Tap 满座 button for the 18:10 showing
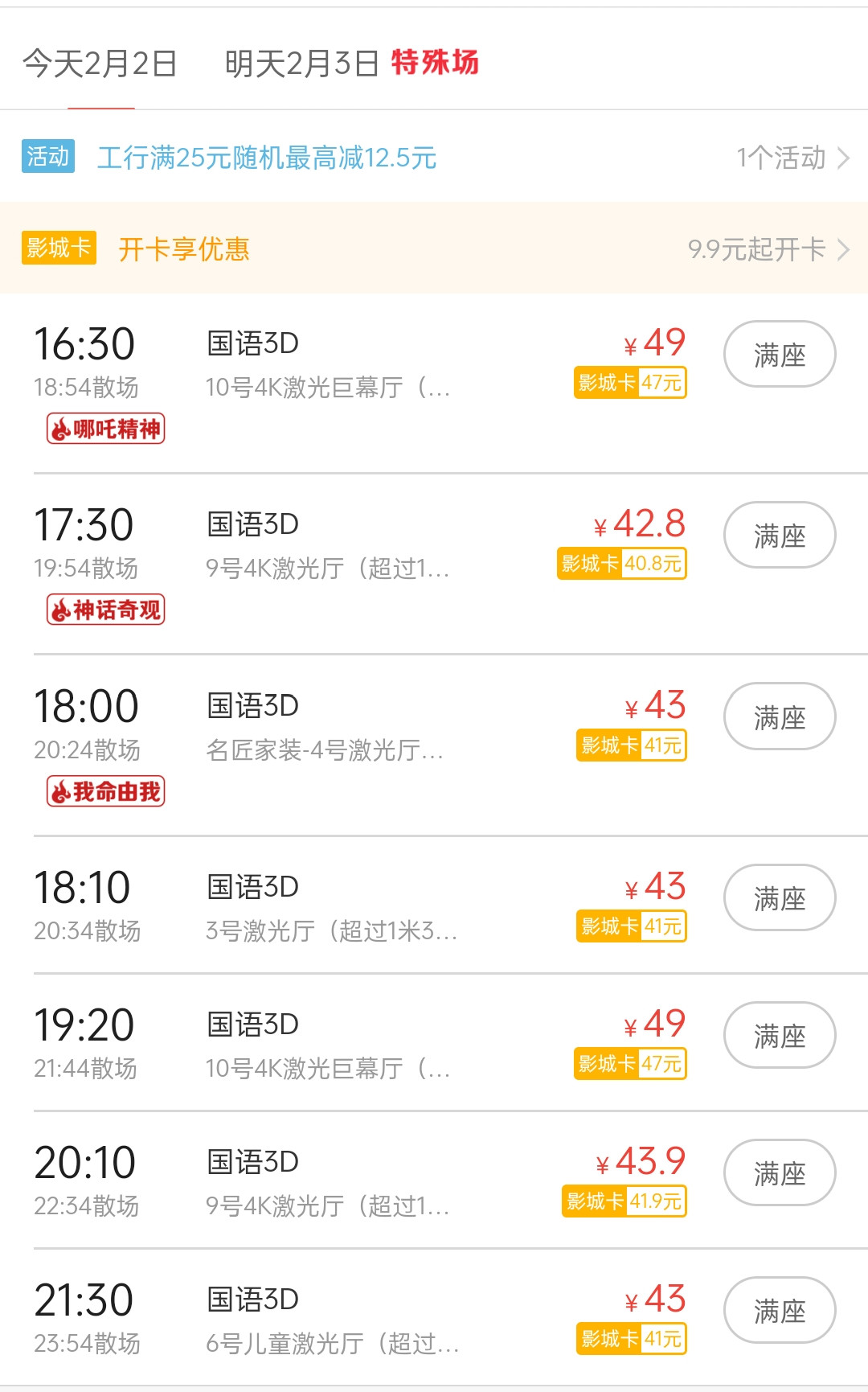This screenshot has height=1392, width=868. (780, 897)
